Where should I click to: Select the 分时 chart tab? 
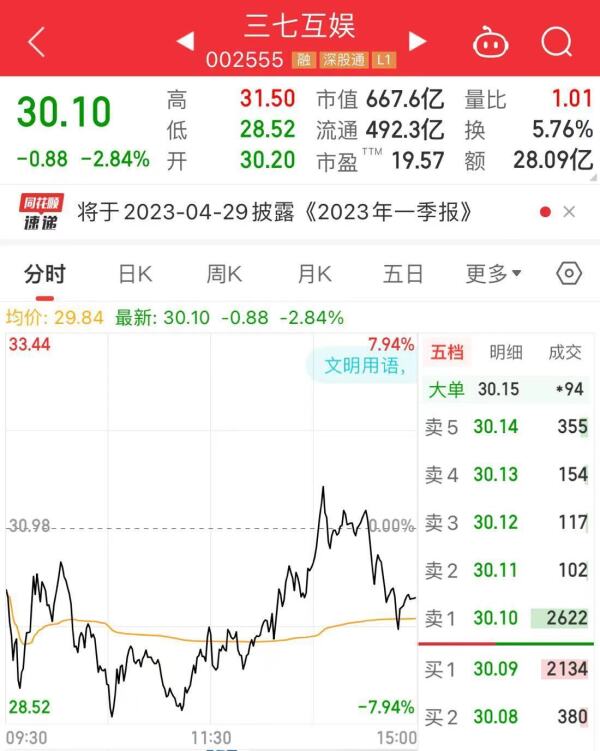(x=45, y=274)
